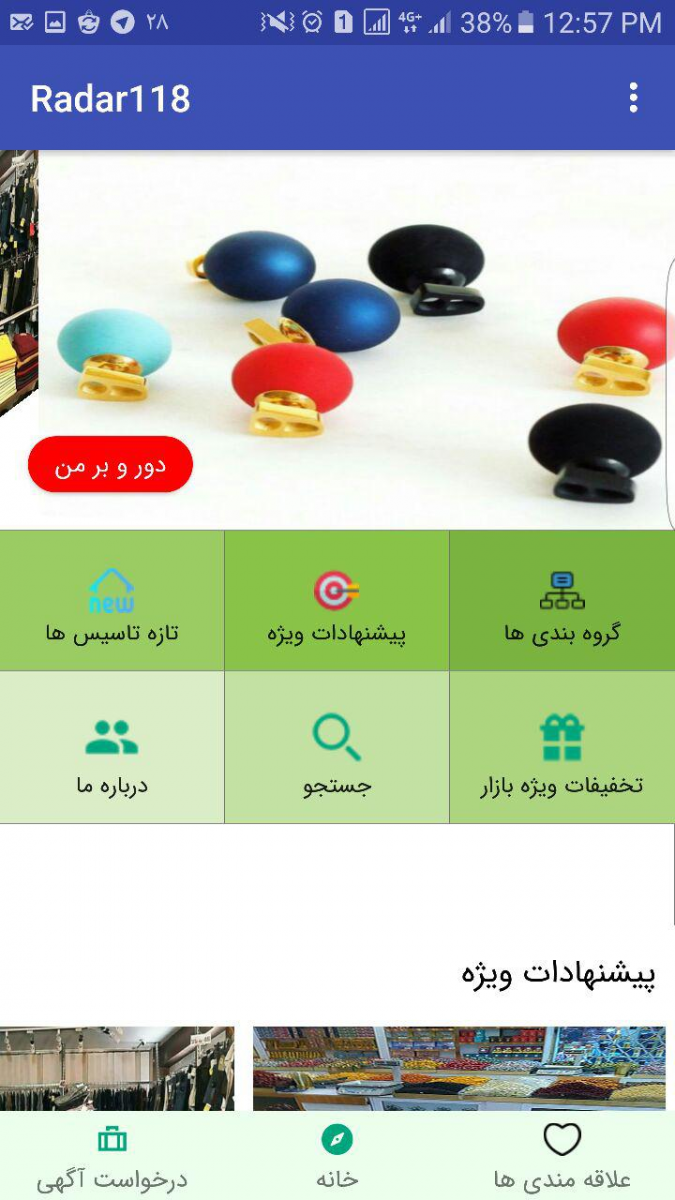Open the تازه تاسیس ها tile
675x1200 pixels.
[x=112, y=600]
